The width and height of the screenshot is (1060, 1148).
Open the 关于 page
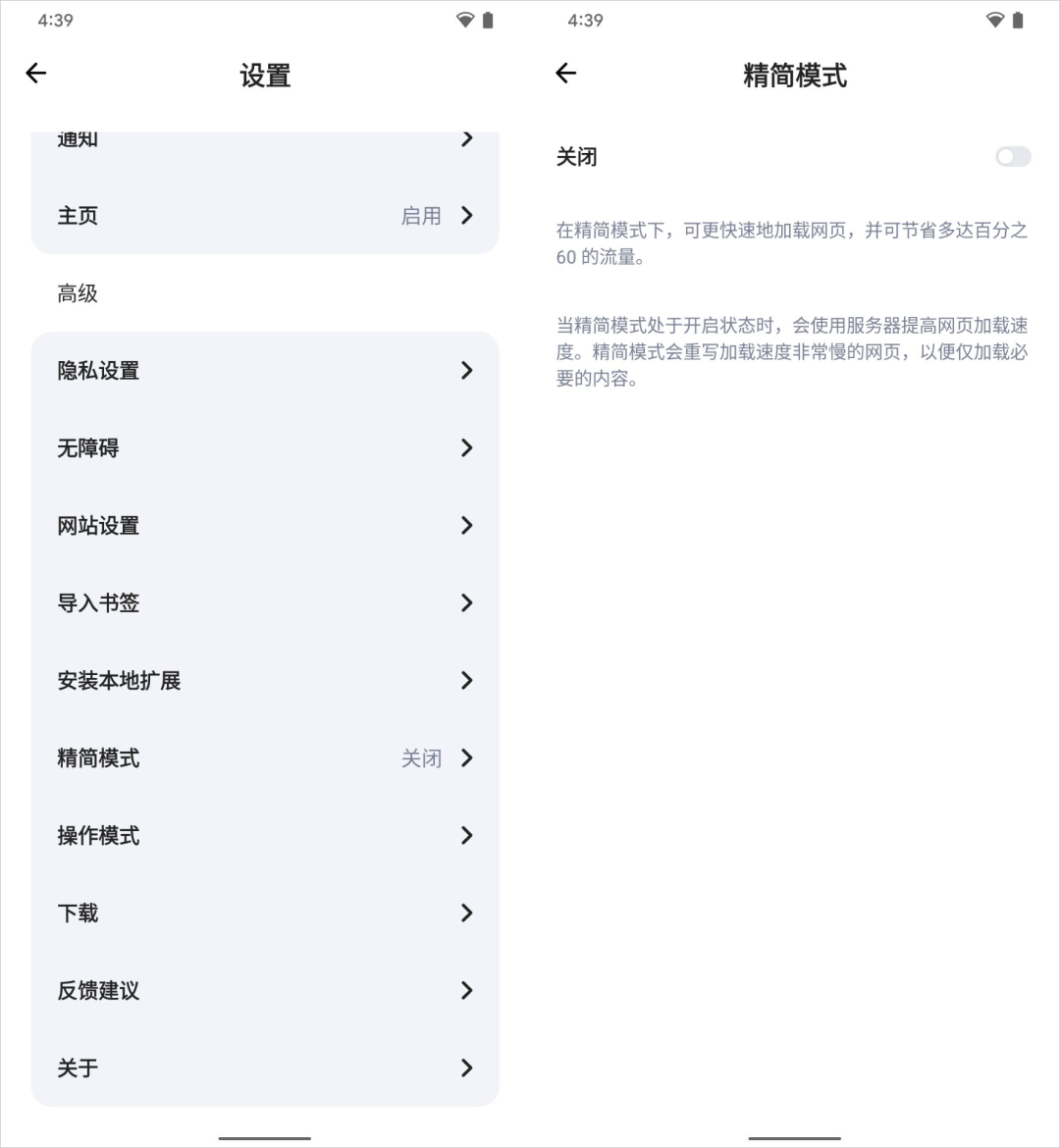(265, 1069)
